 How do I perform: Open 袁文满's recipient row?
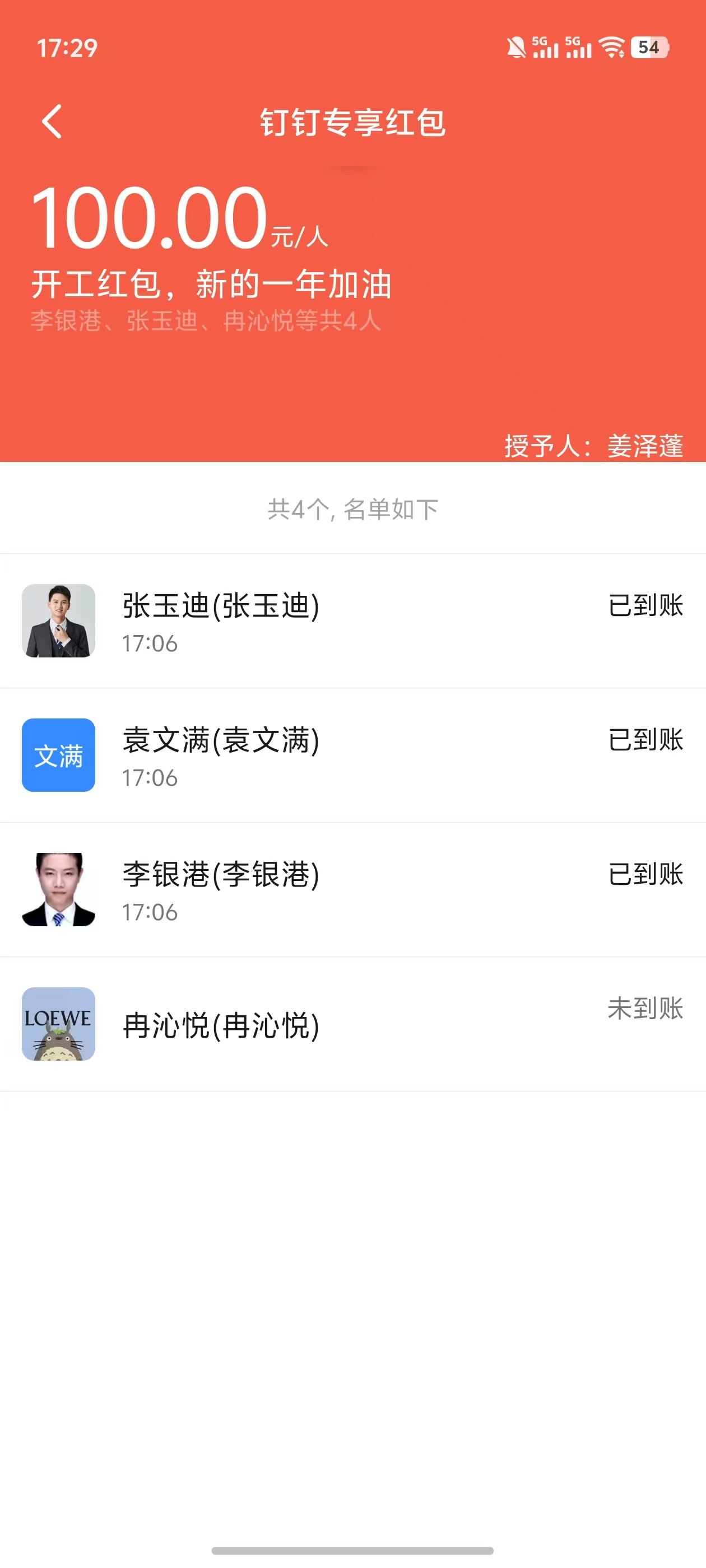point(352,755)
